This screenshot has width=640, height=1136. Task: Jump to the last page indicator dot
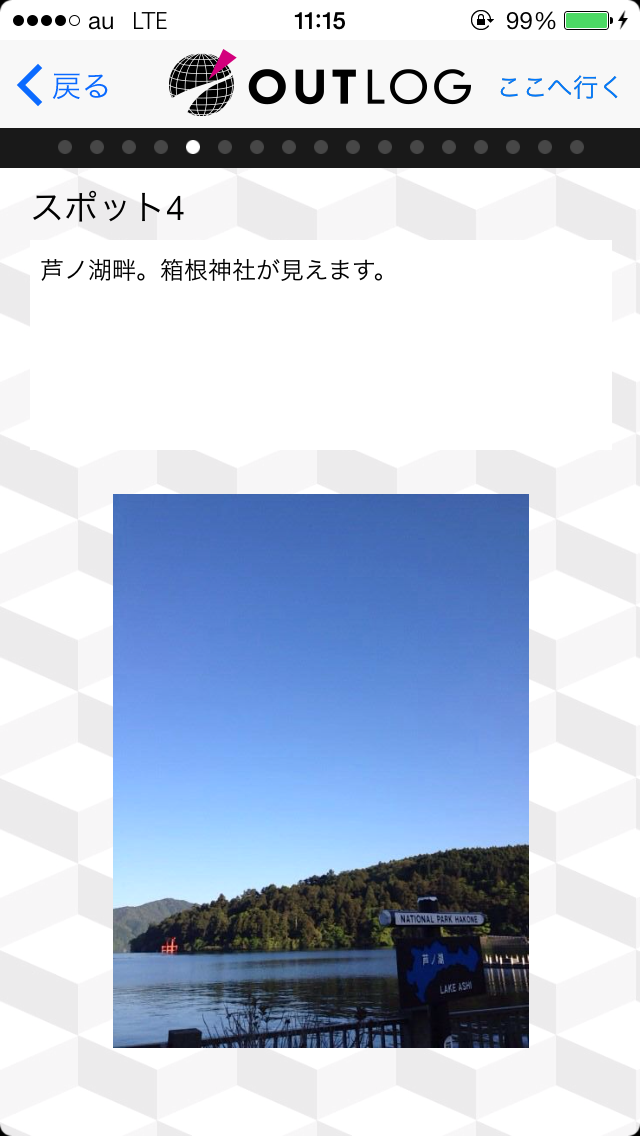(x=577, y=147)
